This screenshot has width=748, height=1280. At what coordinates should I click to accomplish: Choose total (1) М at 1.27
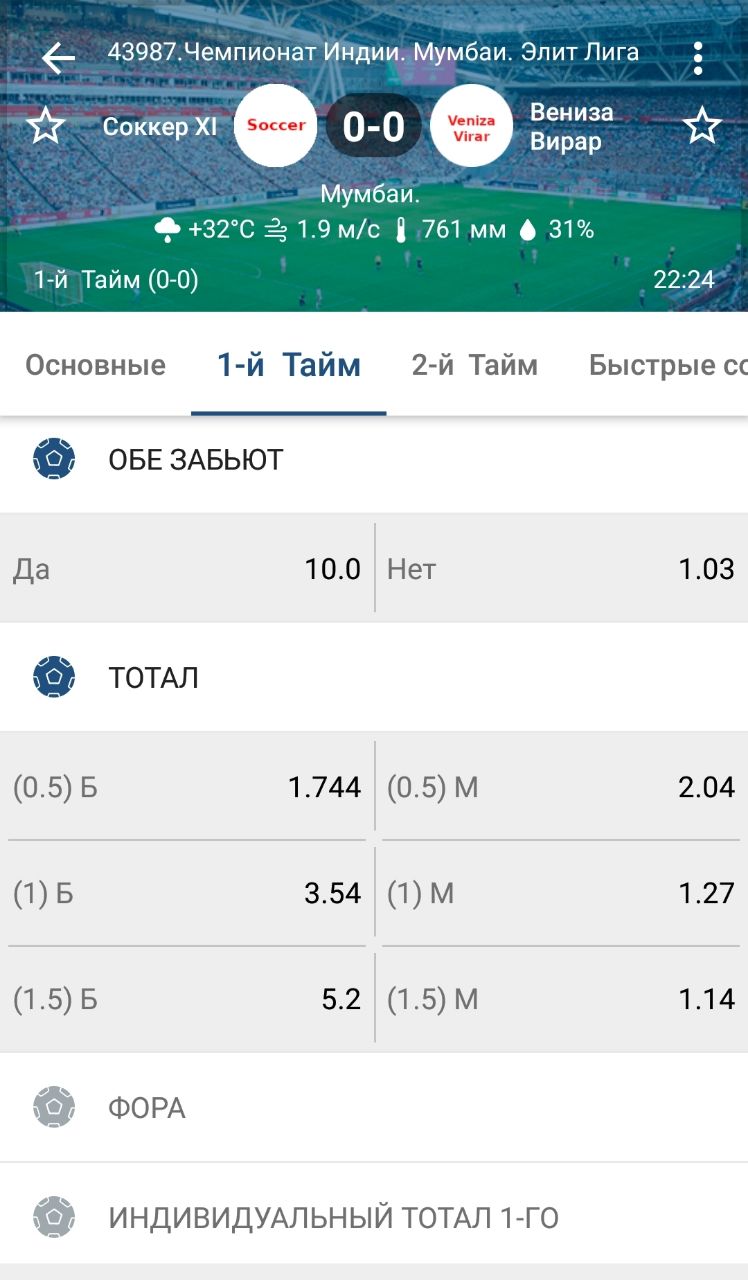pos(561,893)
